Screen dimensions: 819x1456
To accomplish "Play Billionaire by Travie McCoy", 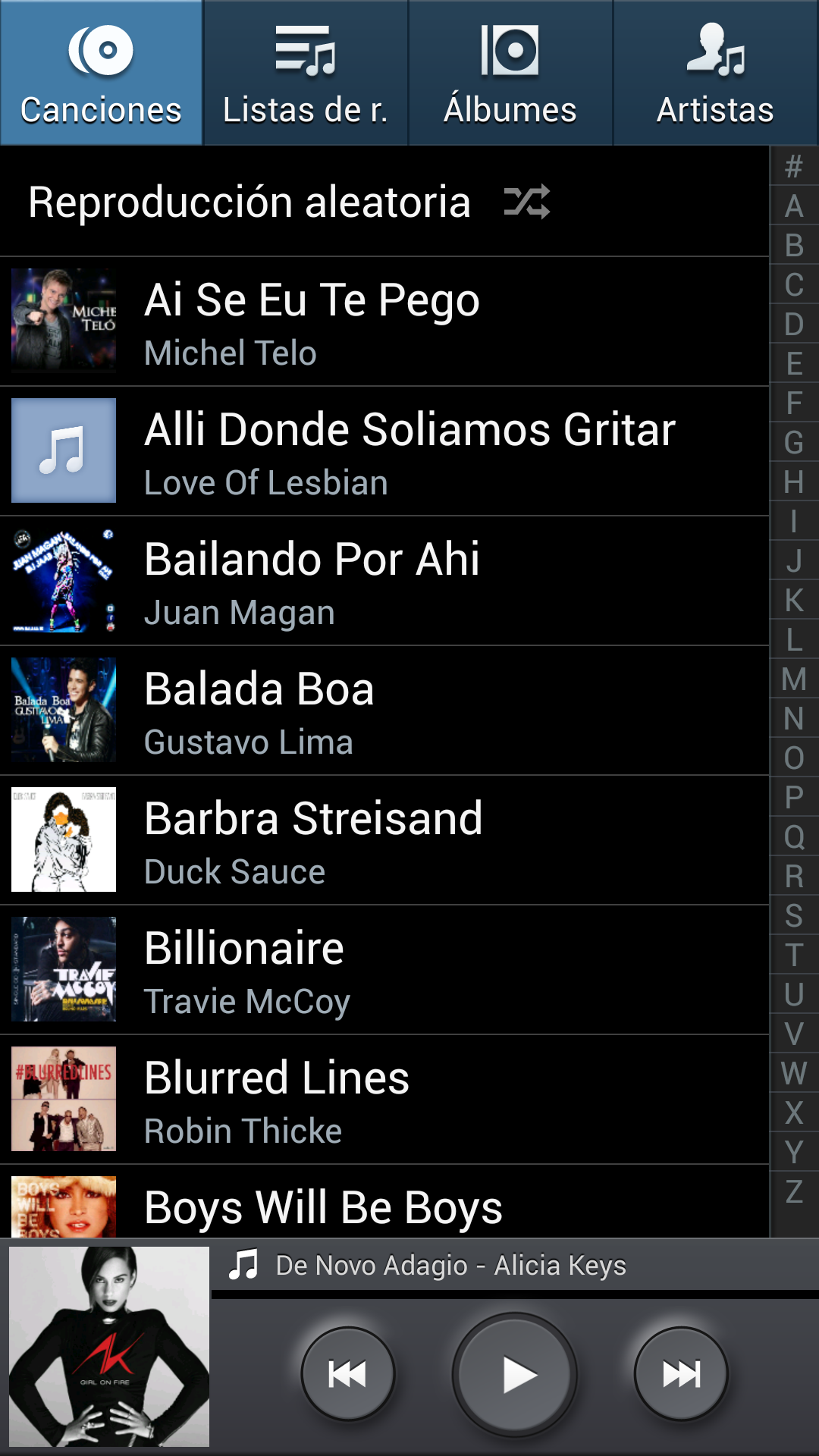I will pos(379,970).
